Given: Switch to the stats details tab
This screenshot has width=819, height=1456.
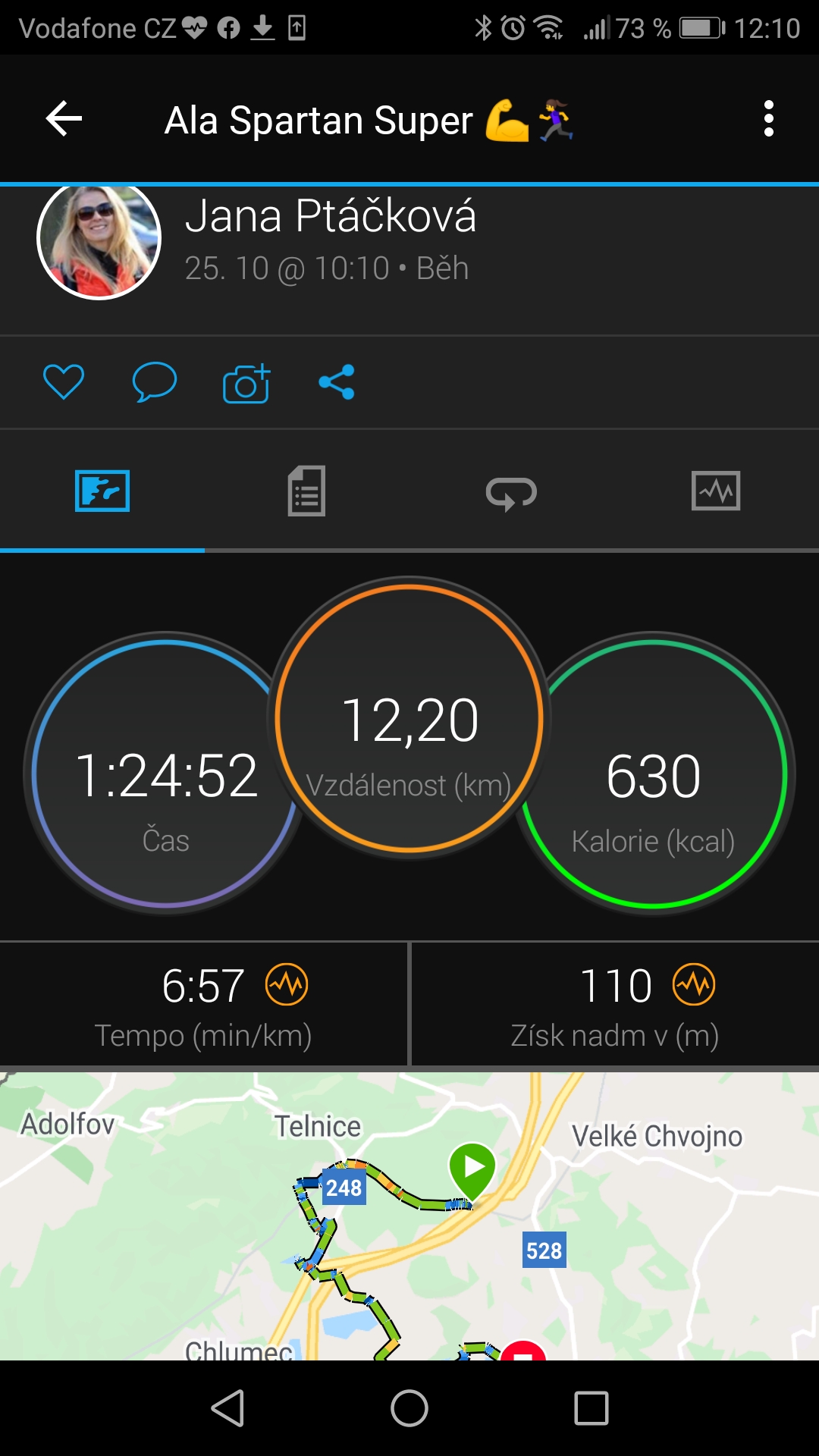Looking at the screenshot, I should pos(306,491).
